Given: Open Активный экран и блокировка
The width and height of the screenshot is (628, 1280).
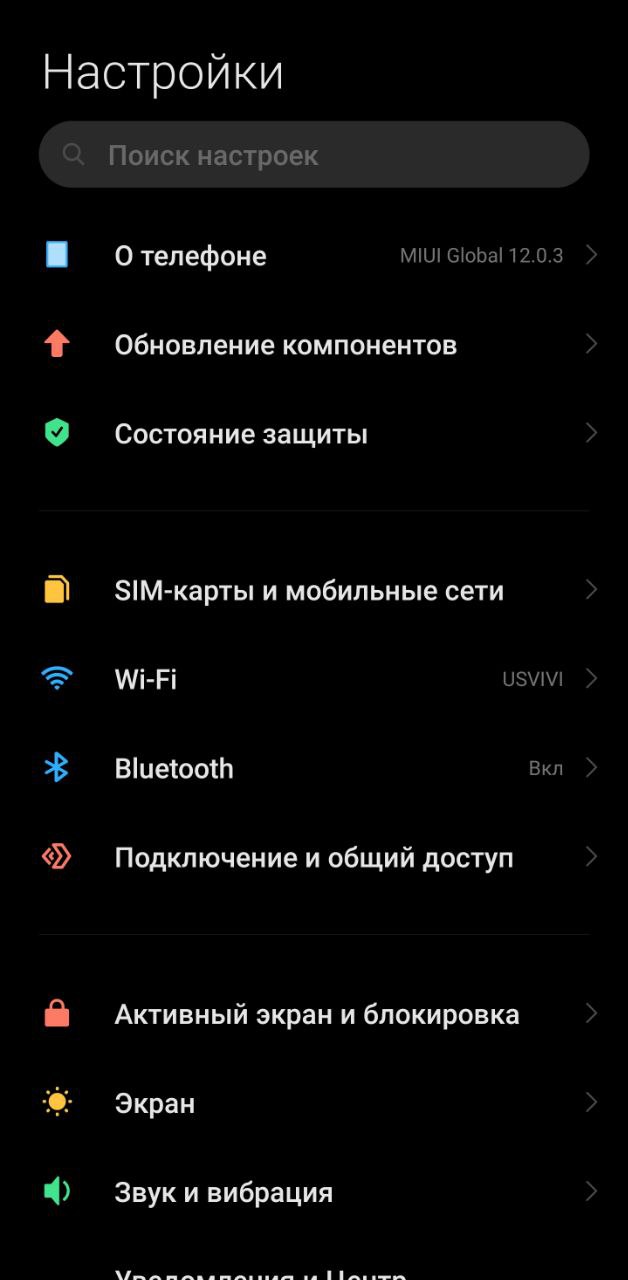Looking at the screenshot, I should pos(313,1015).
